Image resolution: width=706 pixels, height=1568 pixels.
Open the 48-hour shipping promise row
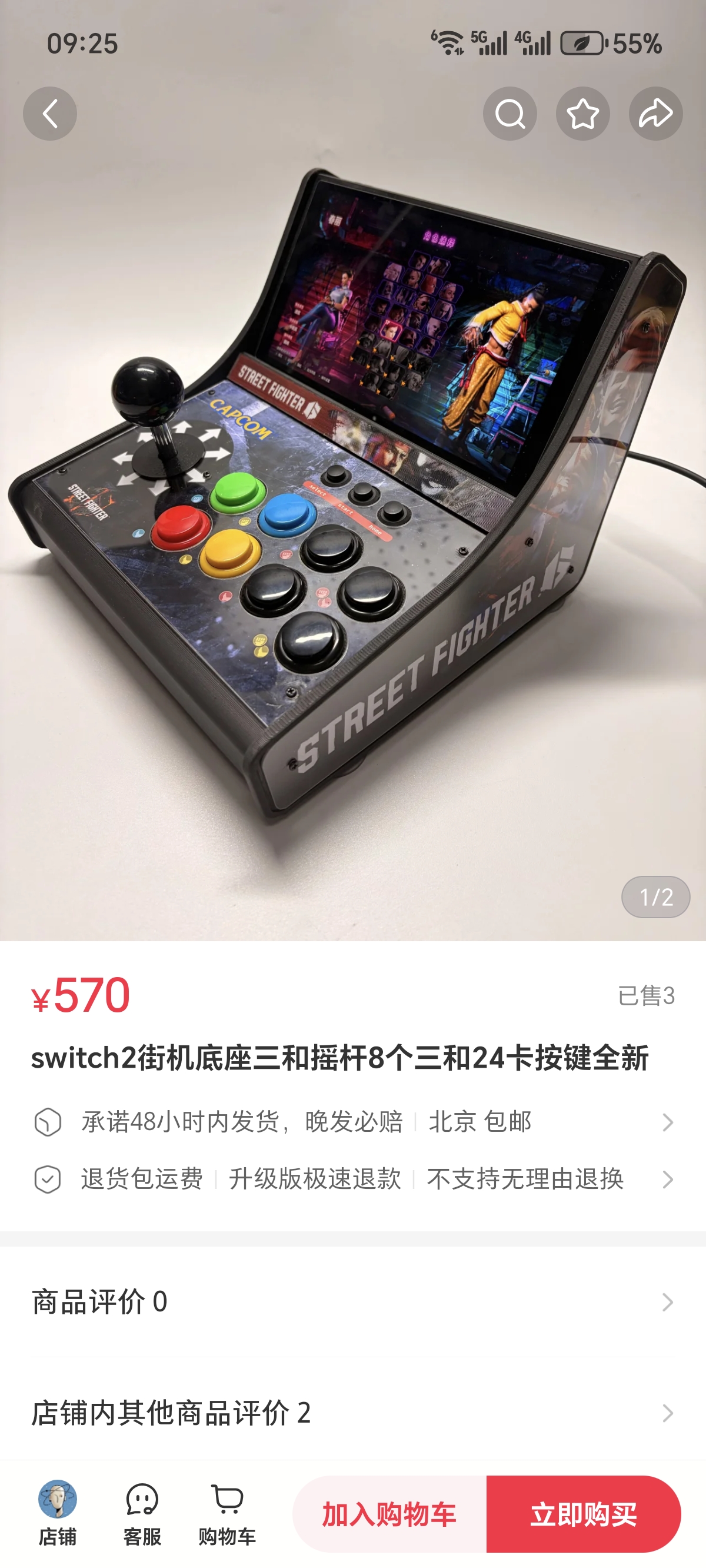tap(353, 1122)
